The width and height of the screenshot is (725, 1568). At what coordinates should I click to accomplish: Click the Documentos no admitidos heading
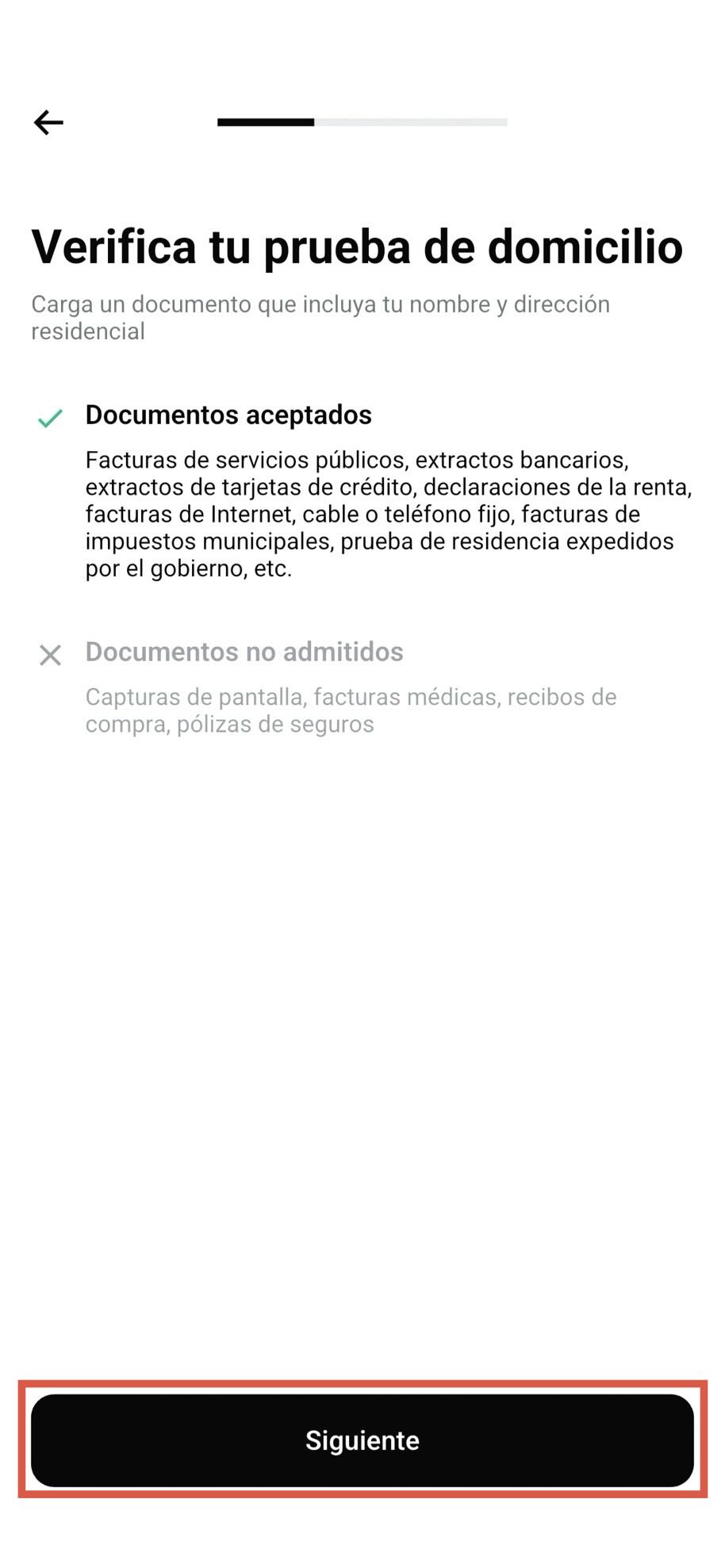[244, 652]
